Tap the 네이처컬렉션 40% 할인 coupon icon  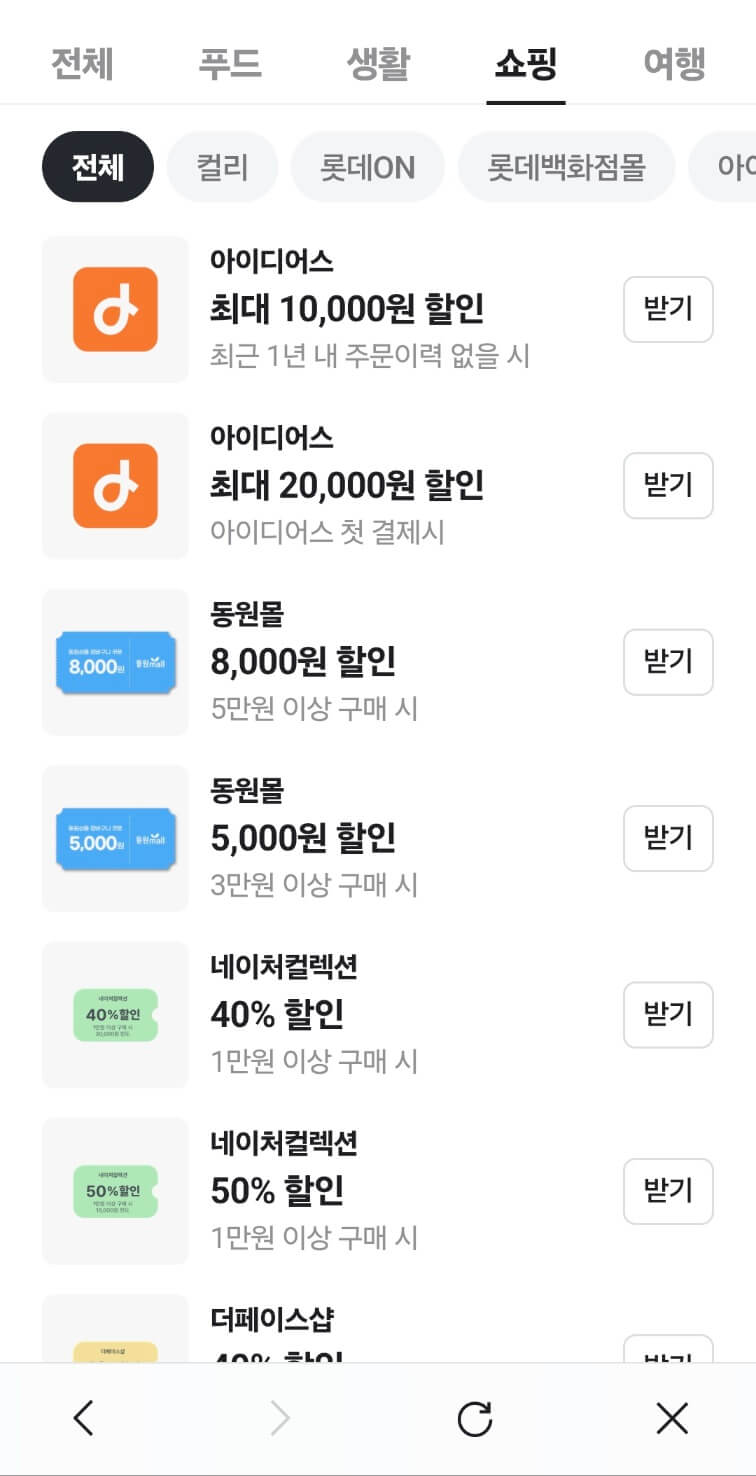click(x=114, y=1014)
